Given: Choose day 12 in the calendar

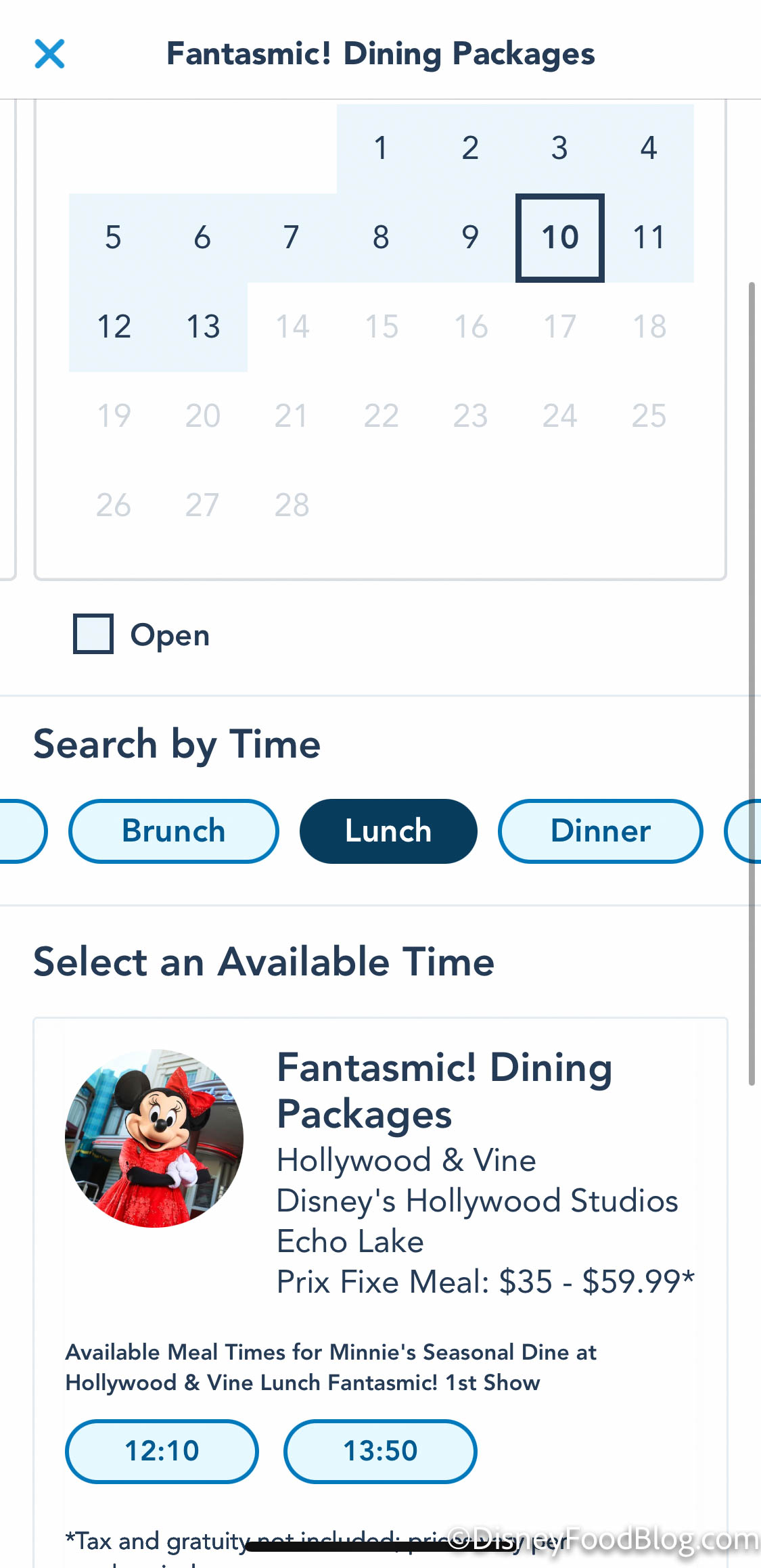Looking at the screenshot, I should tap(114, 327).
